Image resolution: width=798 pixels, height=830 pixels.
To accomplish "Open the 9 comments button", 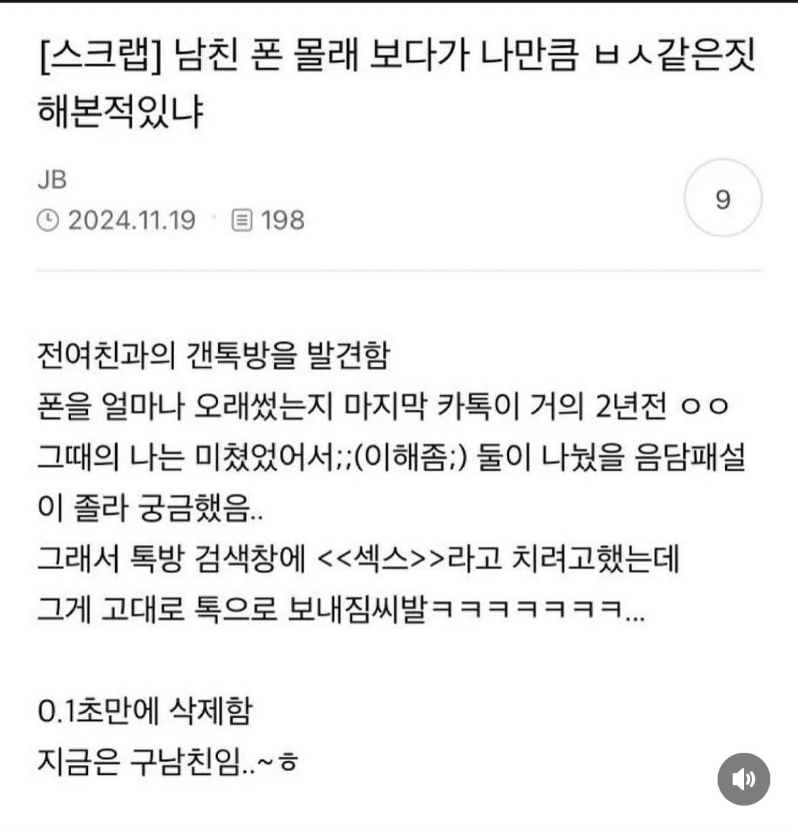I will (722, 199).
